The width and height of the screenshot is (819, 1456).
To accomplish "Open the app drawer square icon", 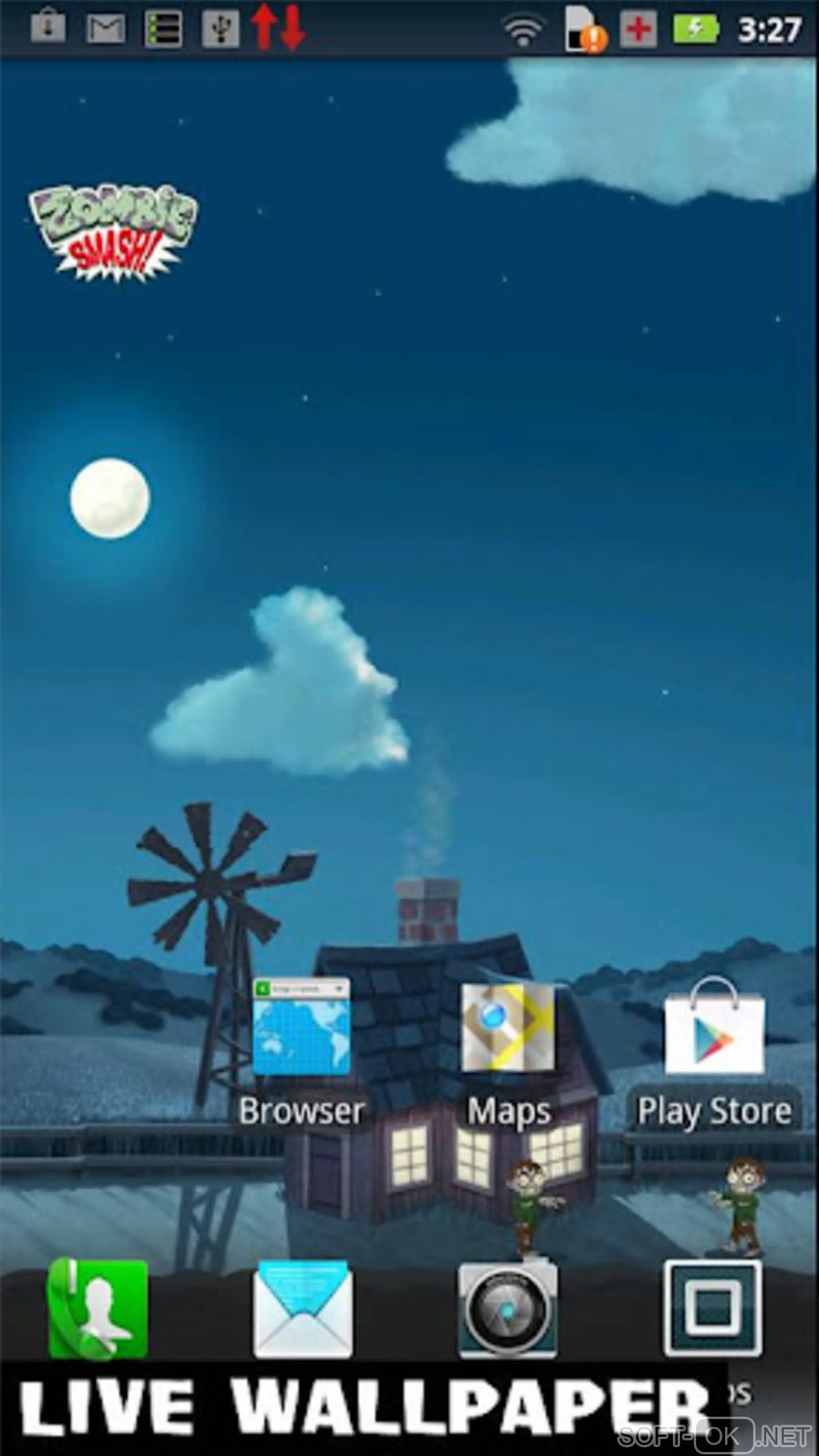I will pos(712,1309).
